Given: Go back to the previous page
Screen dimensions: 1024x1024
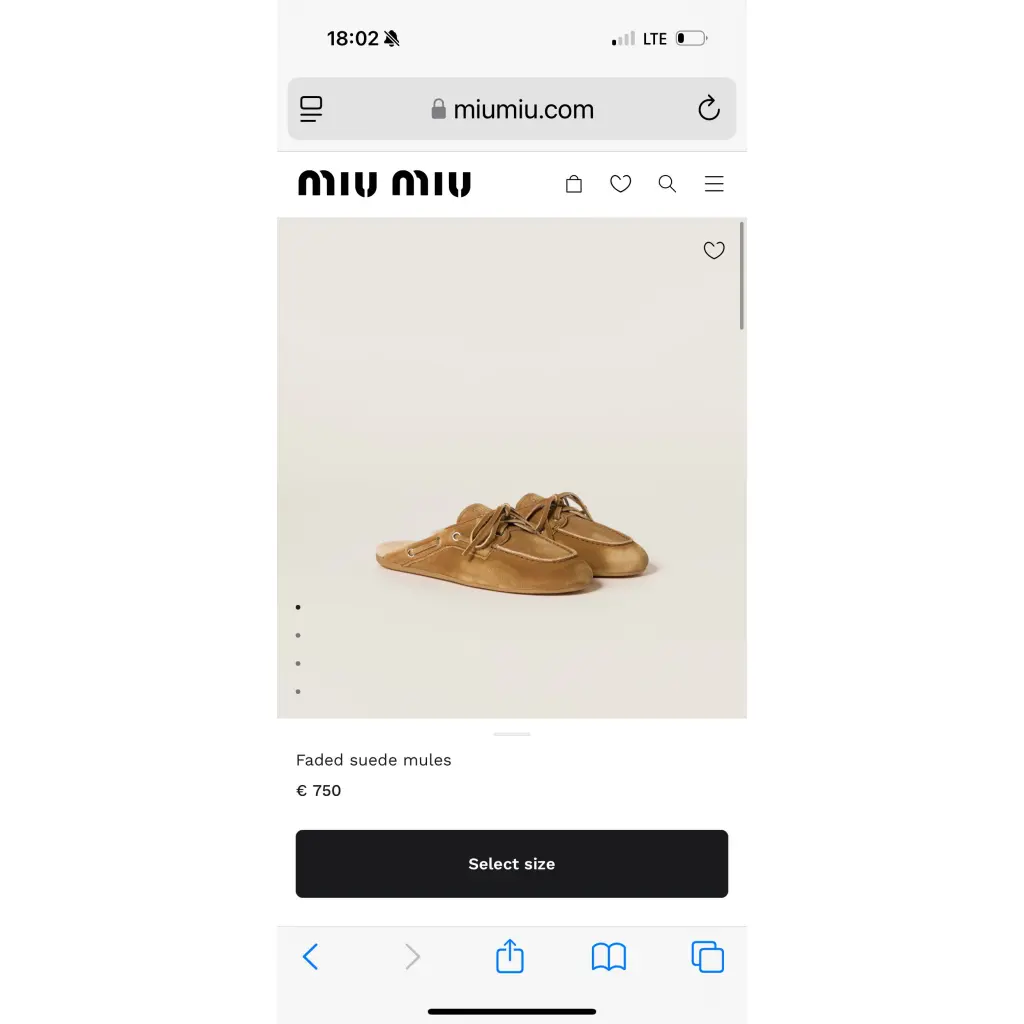Looking at the screenshot, I should 311,957.
